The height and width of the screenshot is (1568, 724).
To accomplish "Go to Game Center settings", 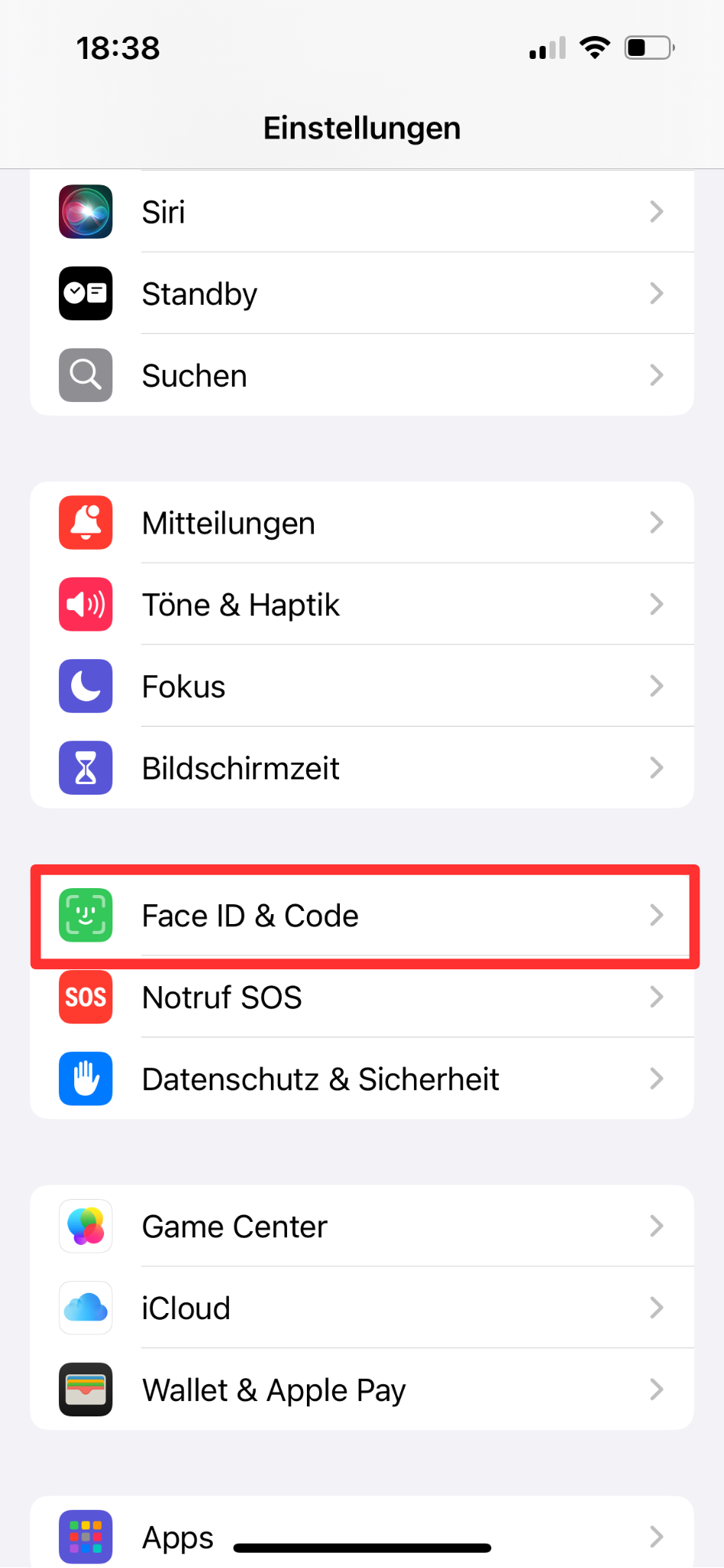I will 361,1227.
